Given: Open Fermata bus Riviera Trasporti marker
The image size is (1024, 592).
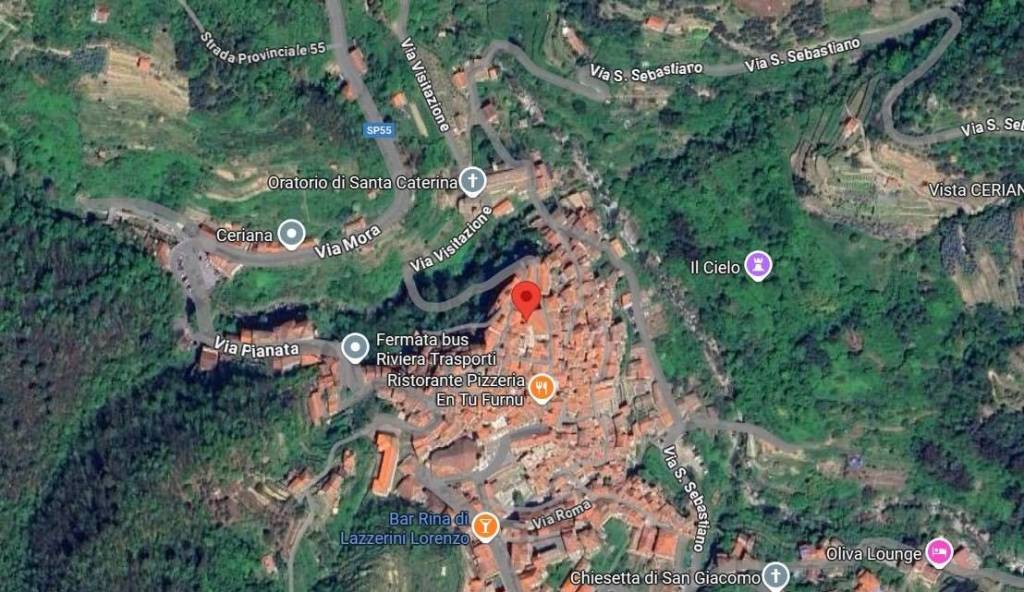Looking at the screenshot, I should [355, 348].
